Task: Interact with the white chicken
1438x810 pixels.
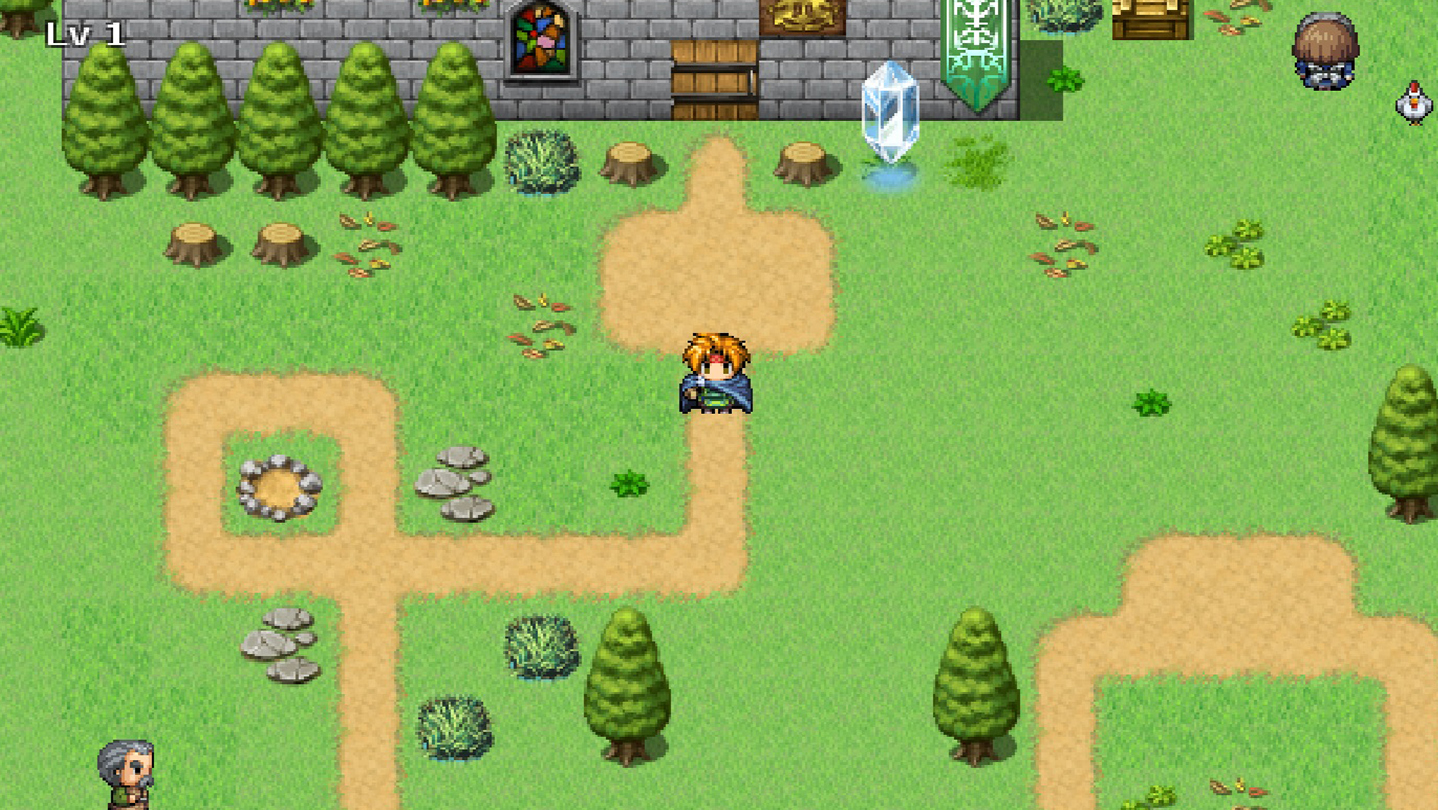Action: click(x=1413, y=102)
